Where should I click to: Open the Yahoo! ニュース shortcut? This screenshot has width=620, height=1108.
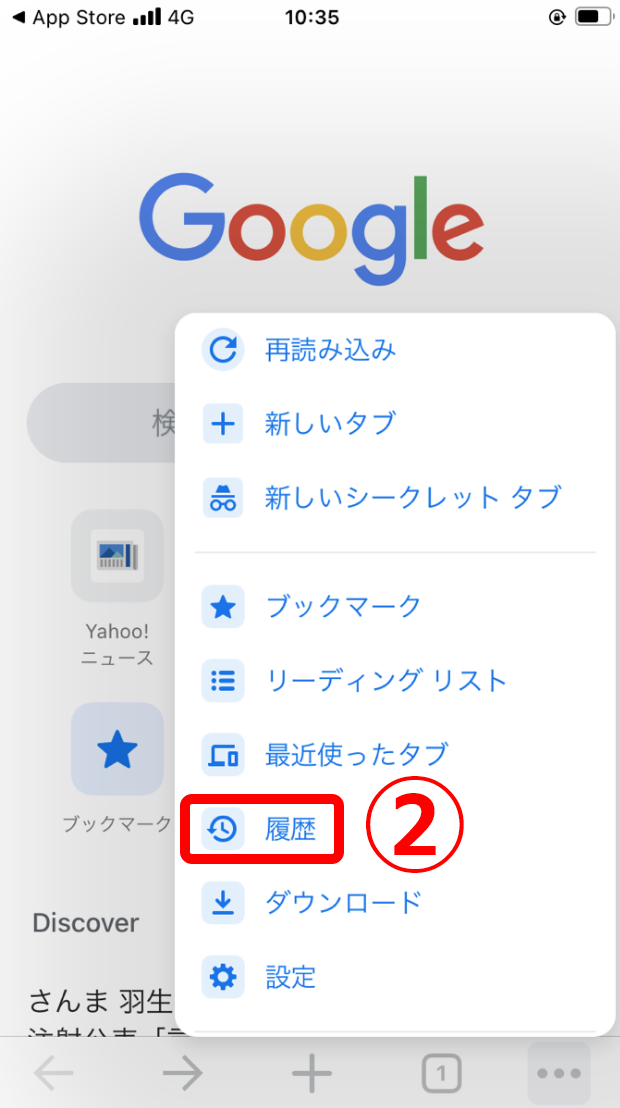pyautogui.click(x=117, y=556)
